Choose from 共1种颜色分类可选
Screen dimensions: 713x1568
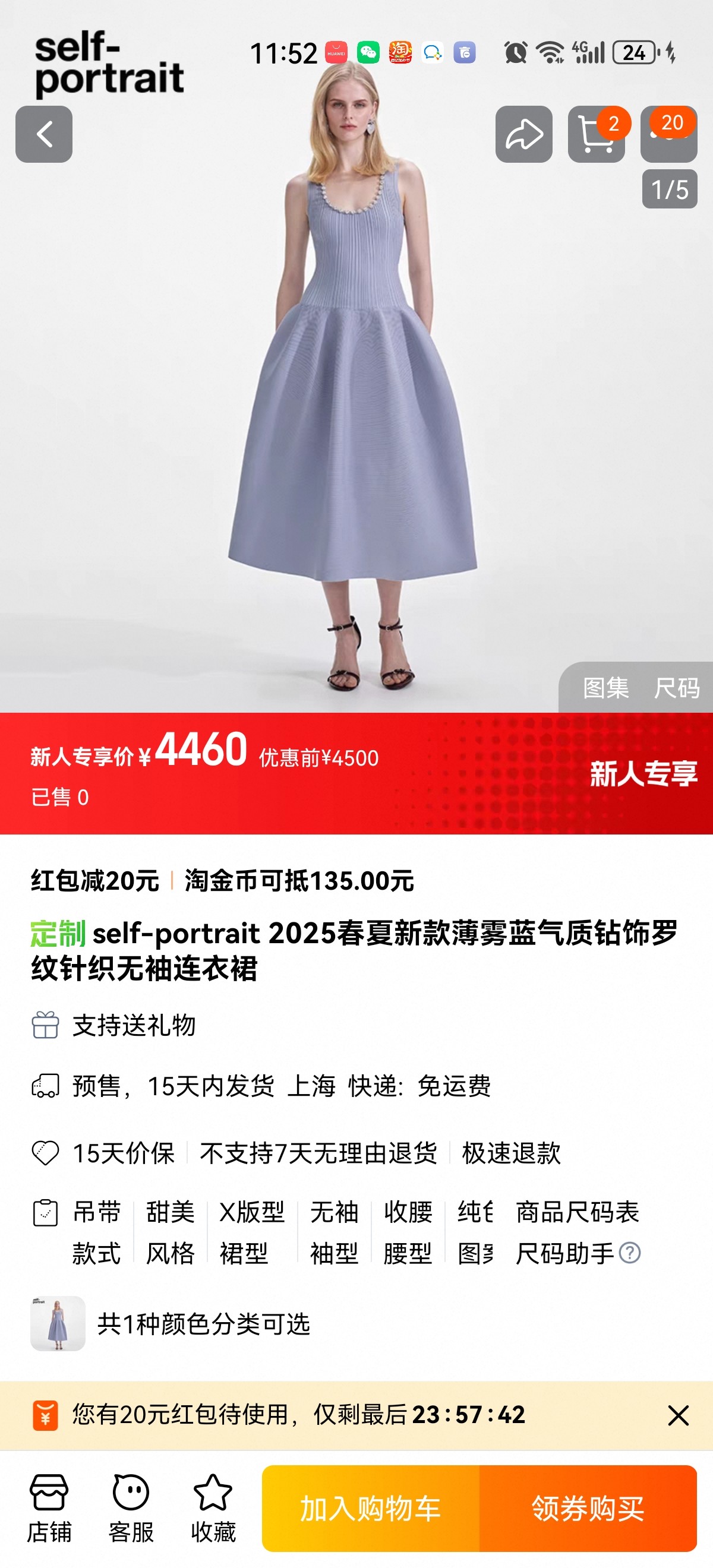coord(203,1323)
